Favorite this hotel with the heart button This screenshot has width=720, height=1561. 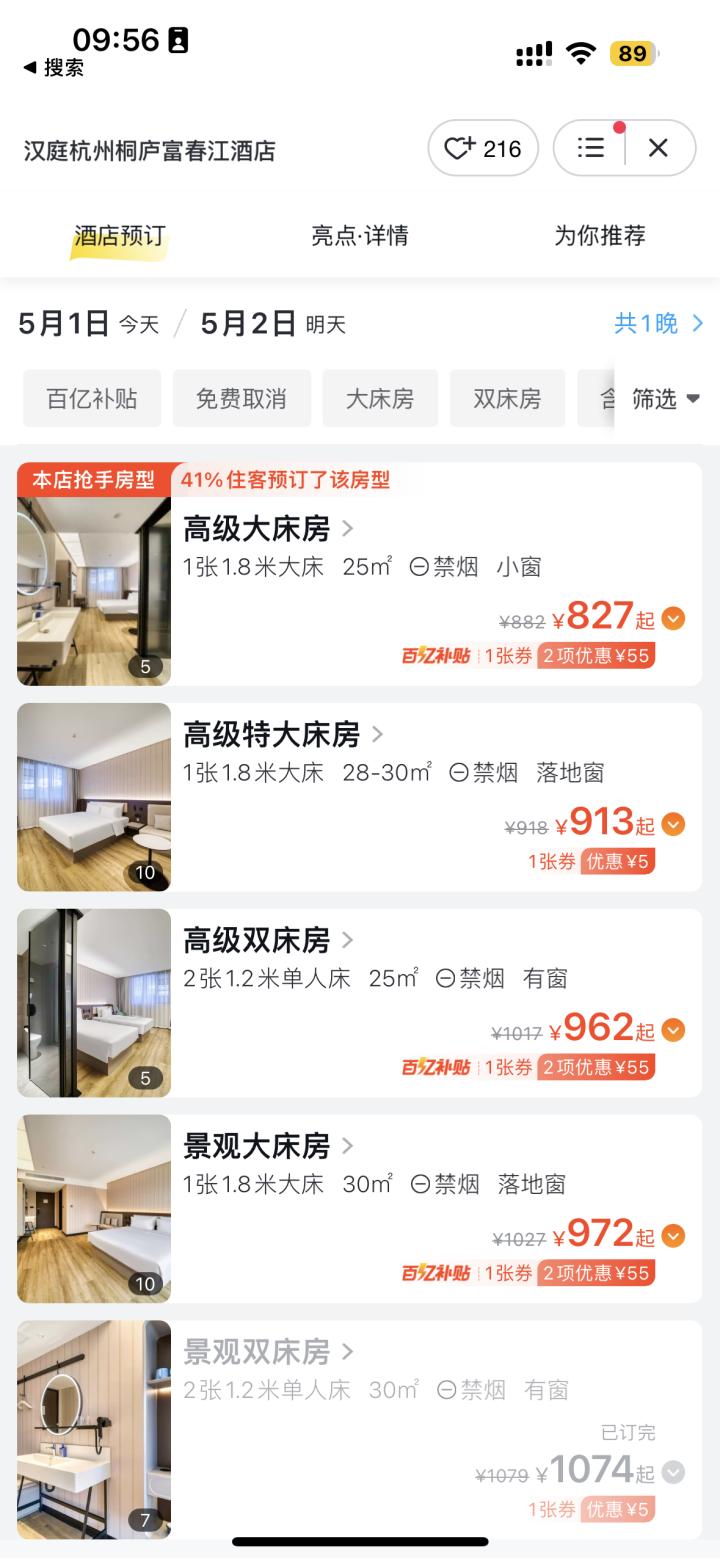[x=483, y=149]
